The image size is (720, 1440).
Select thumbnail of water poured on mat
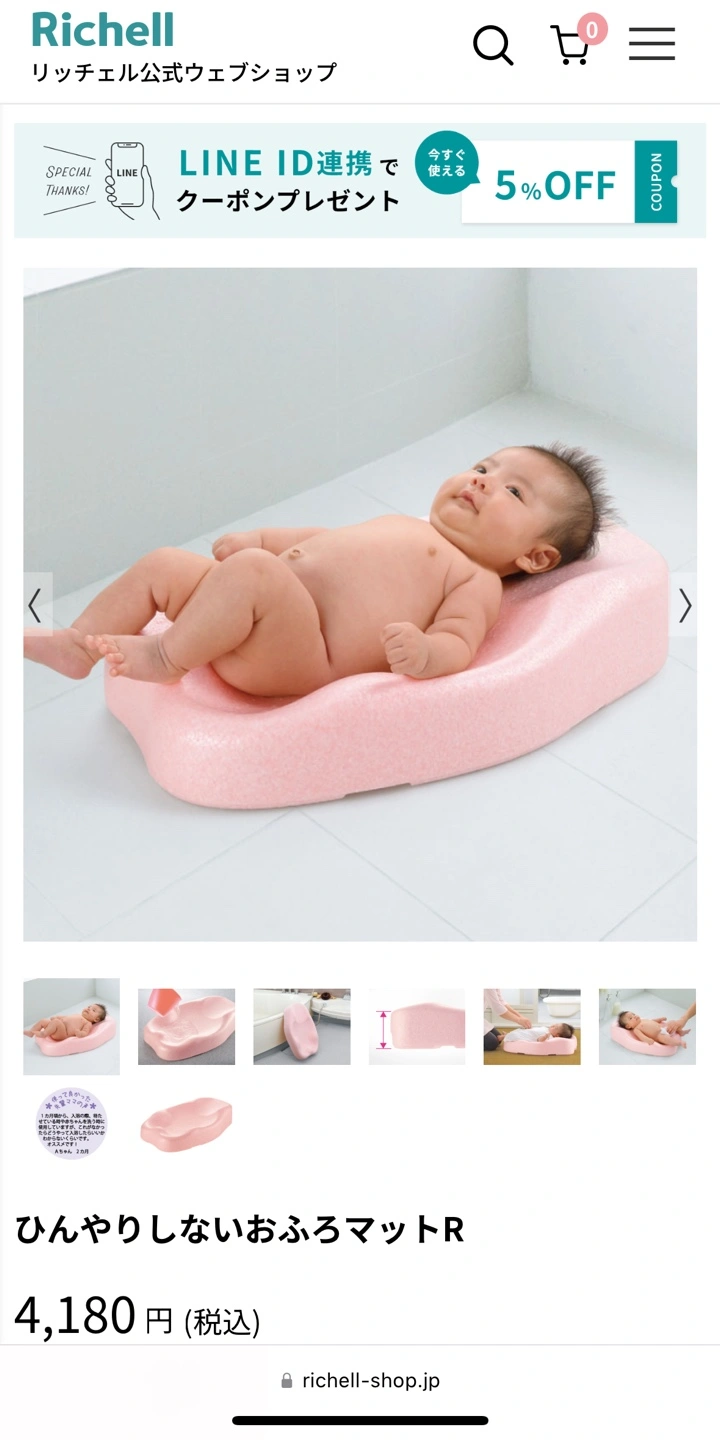point(187,1027)
